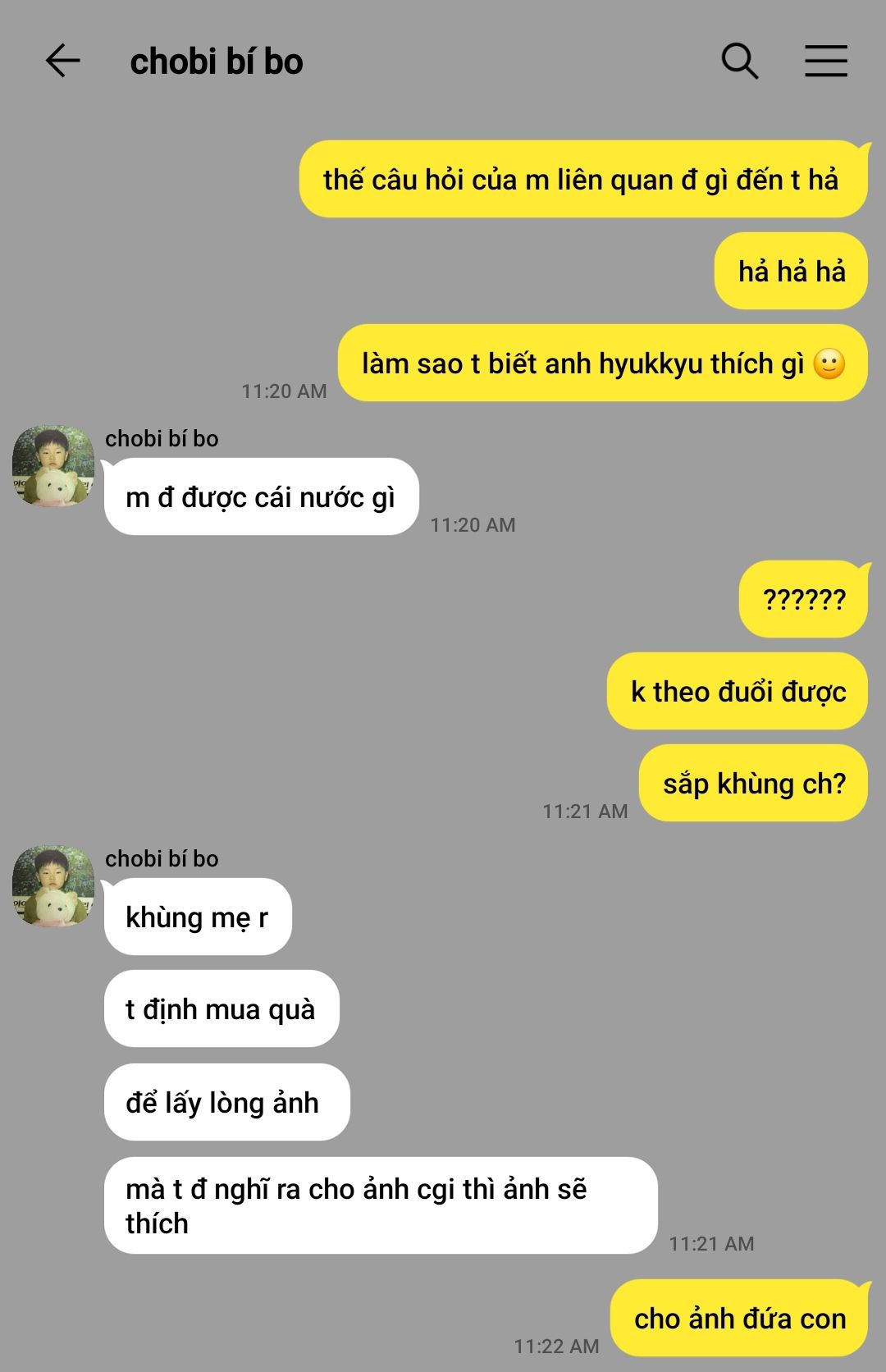Image resolution: width=886 pixels, height=1372 pixels.
Task: Open chobi bí bo's profile picture above 'khùng mẹ r'
Action: [53, 886]
